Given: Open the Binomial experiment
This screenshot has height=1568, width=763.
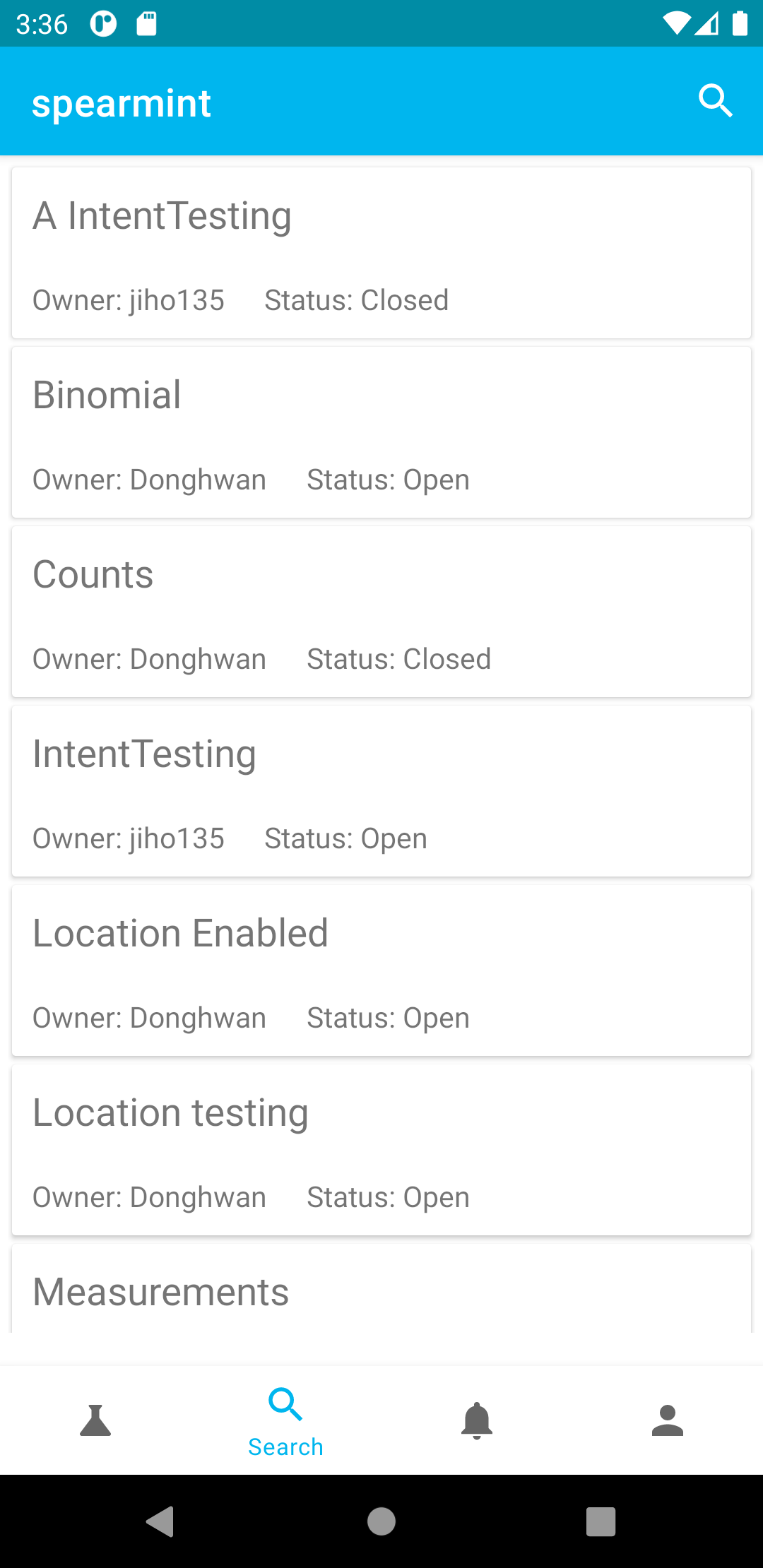Looking at the screenshot, I should coord(381,432).
